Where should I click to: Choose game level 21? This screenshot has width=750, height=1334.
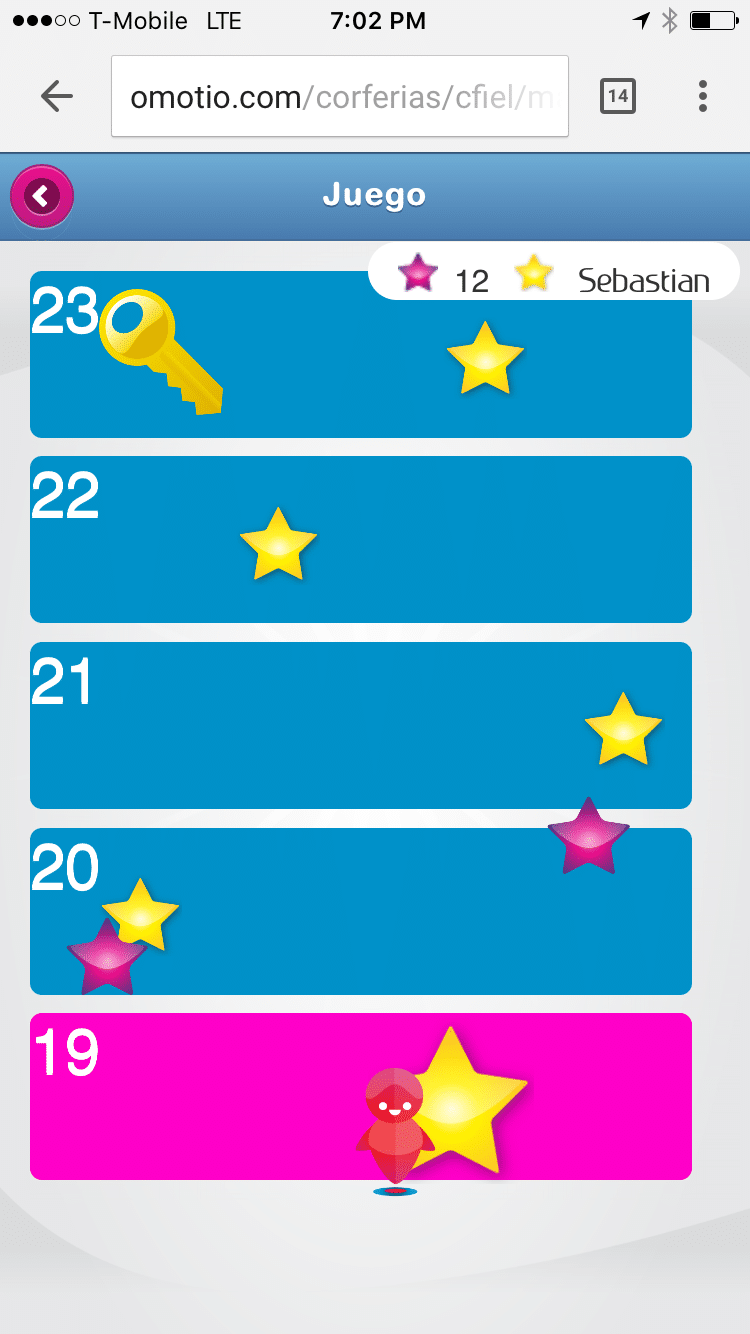tap(330, 725)
